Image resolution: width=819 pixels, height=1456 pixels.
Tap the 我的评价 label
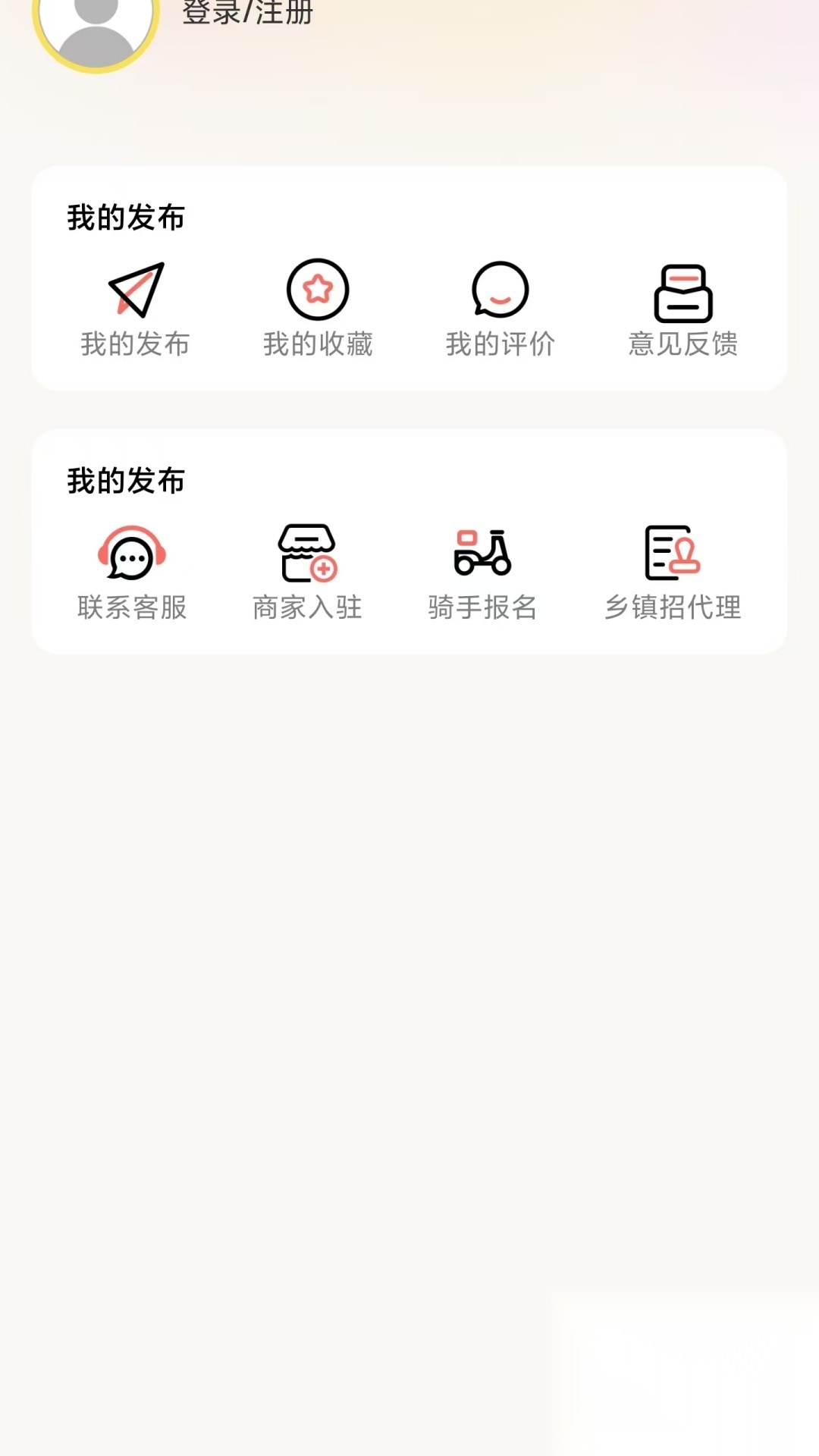point(500,345)
